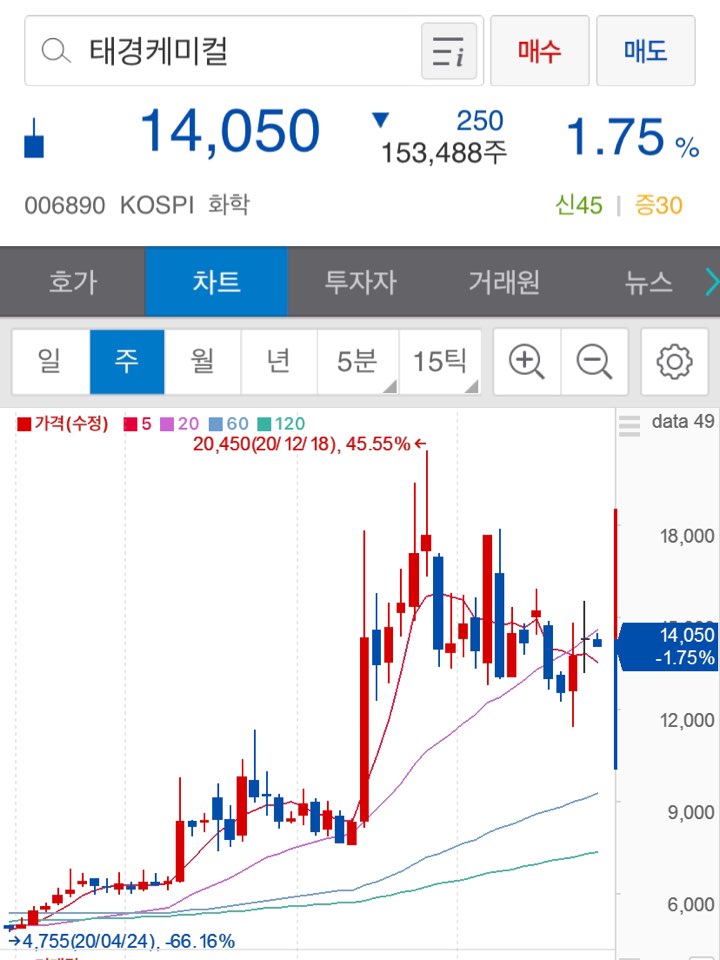
Task: Select the chart zoom-out magnifier
Action: [x=597, y=362]
